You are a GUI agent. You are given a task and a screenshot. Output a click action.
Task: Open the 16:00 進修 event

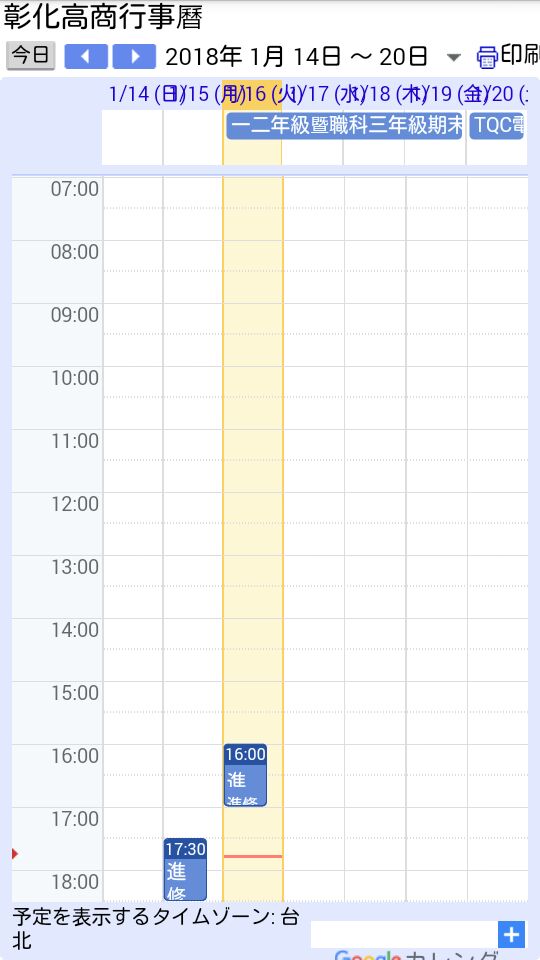[245, 774]
